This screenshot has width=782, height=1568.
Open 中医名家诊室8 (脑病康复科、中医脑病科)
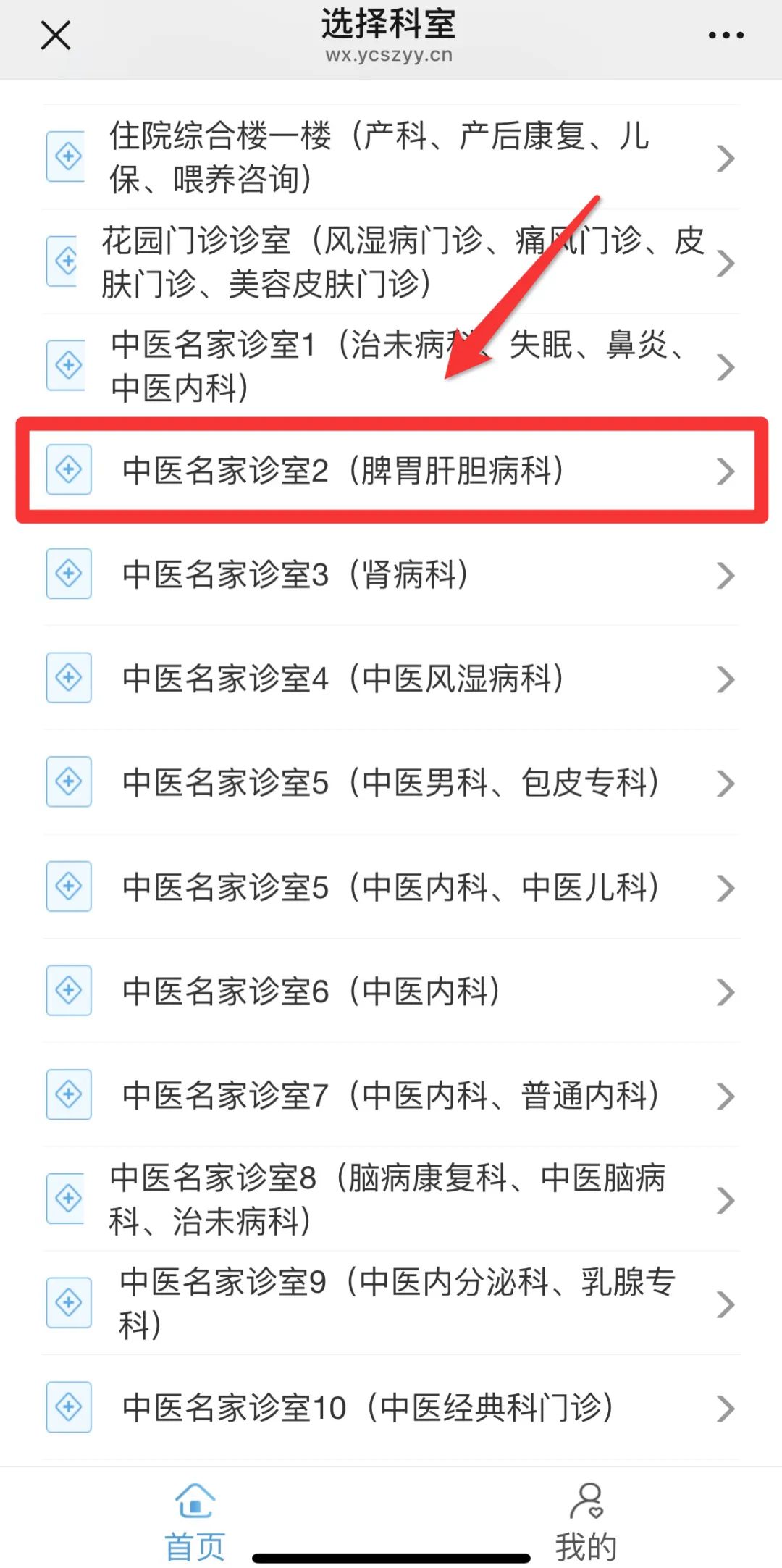click(391, 1199)
